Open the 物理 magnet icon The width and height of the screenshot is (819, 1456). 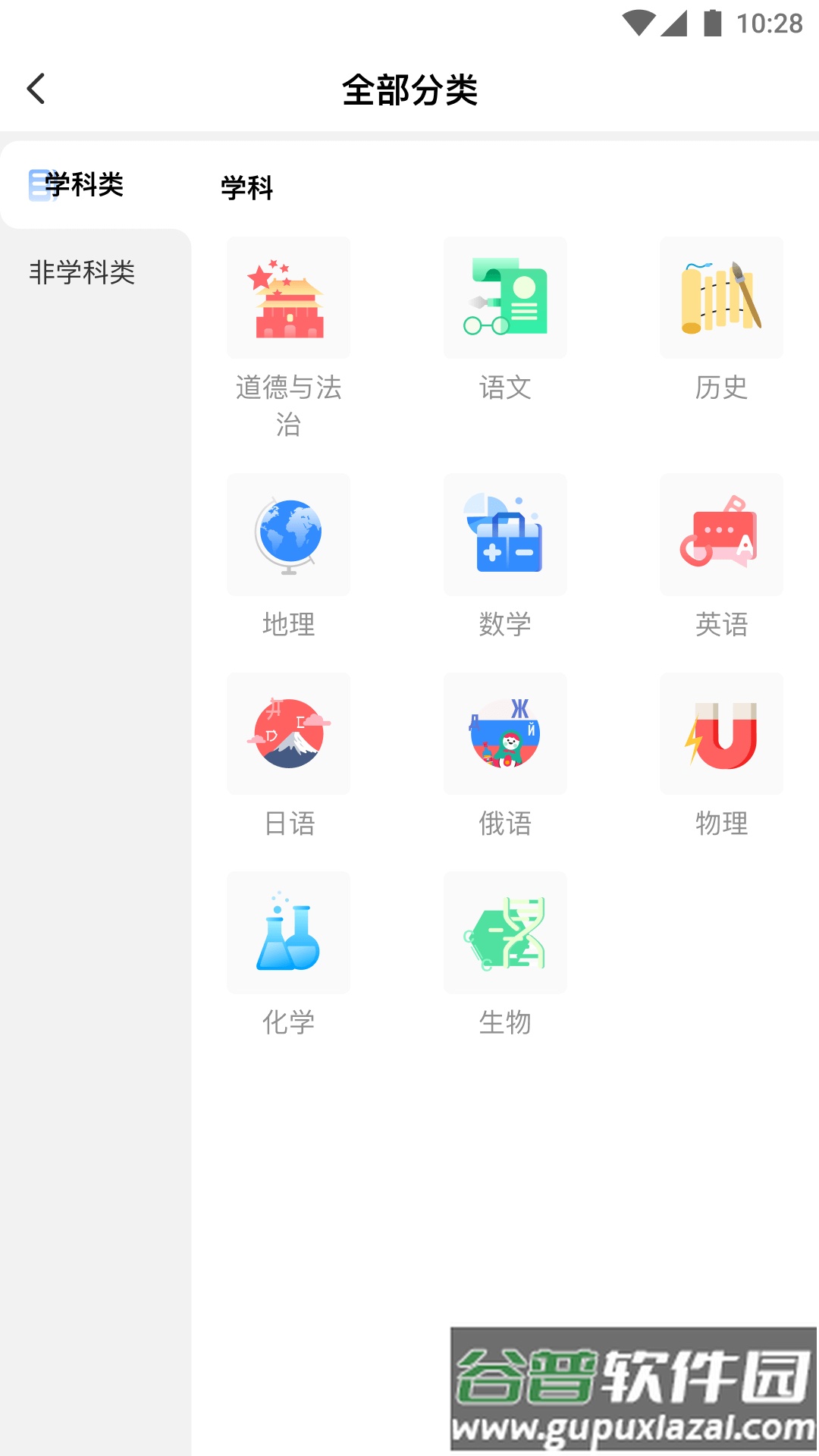click(x=721, y=733)
